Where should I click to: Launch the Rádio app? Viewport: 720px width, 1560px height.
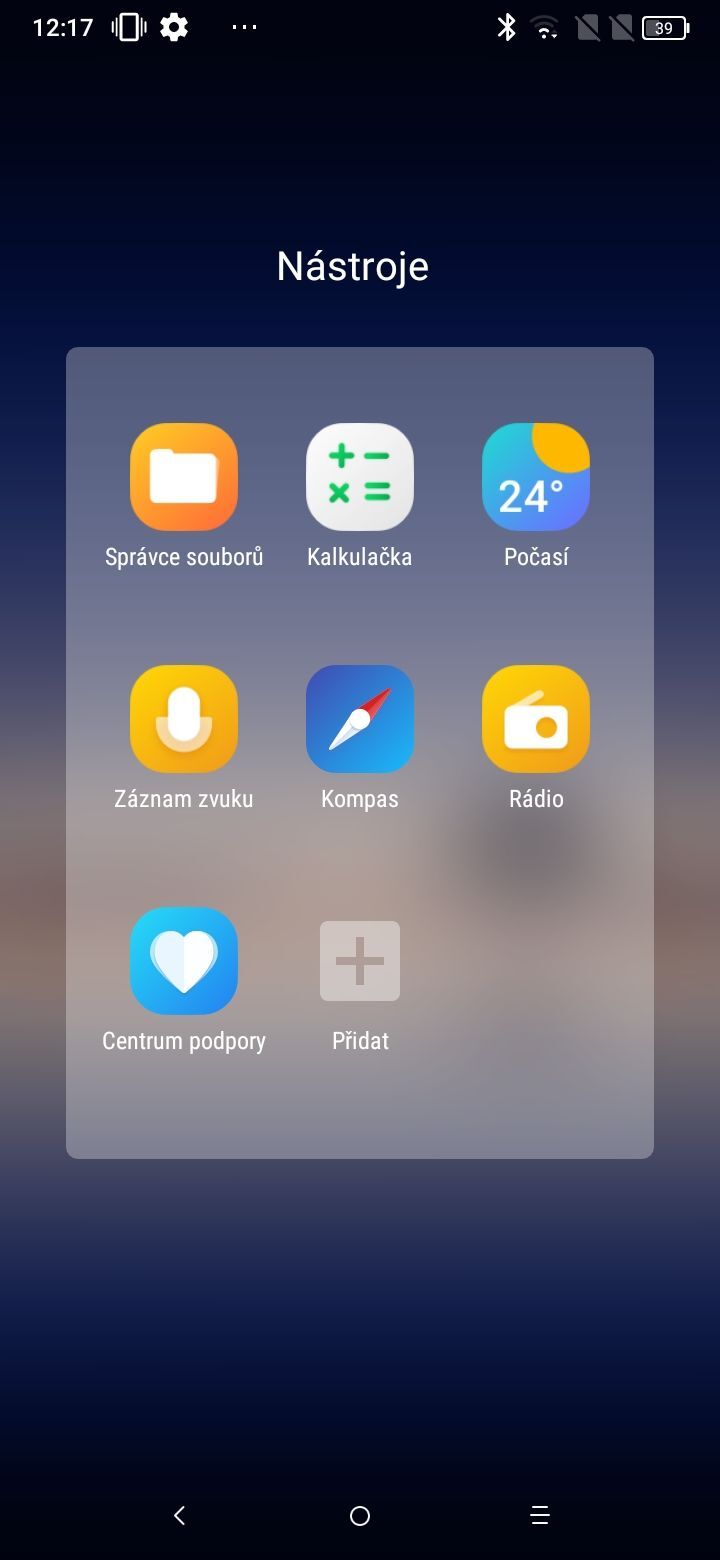536,719
